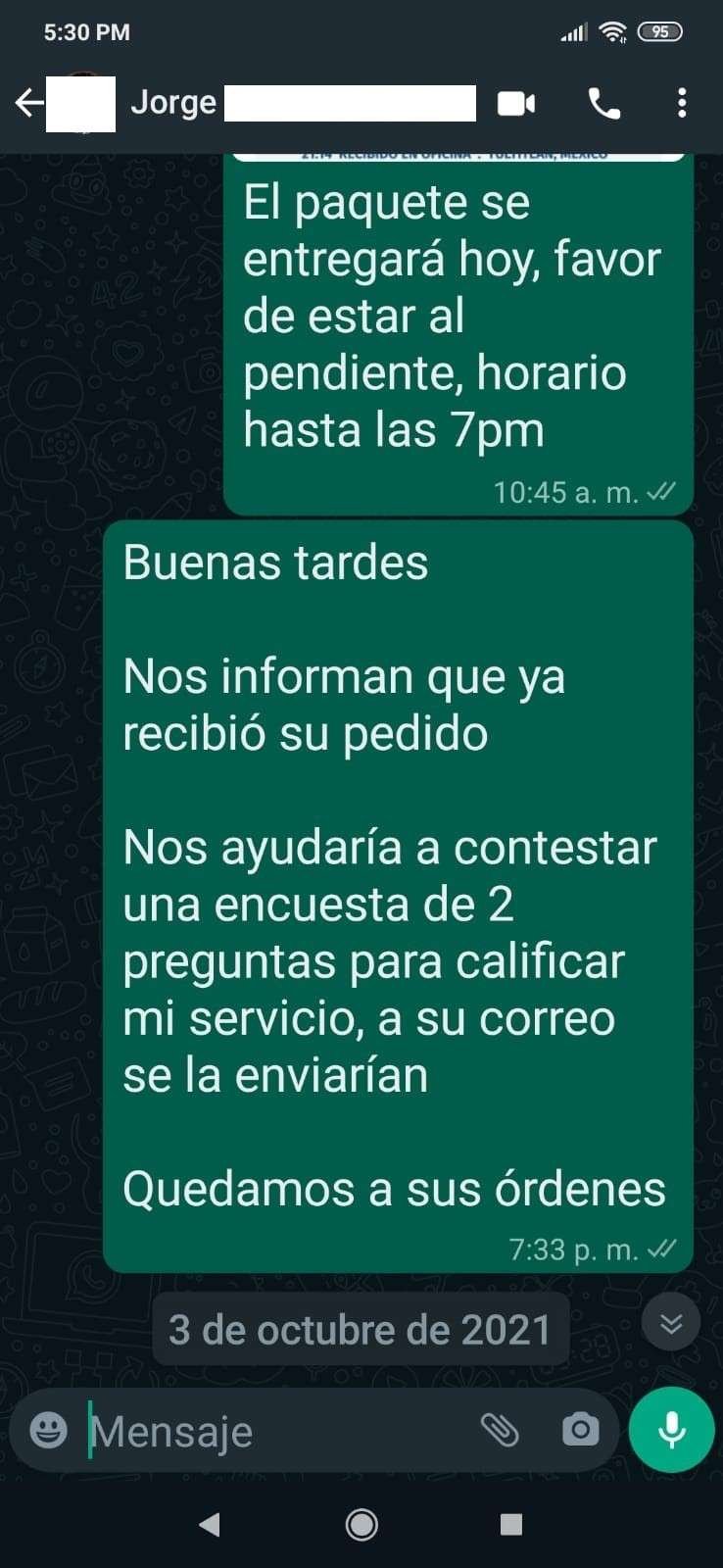Jump to the latest messages
Image resolution: width=723 pixels, height=1568 pixels.
[671, 1322]
